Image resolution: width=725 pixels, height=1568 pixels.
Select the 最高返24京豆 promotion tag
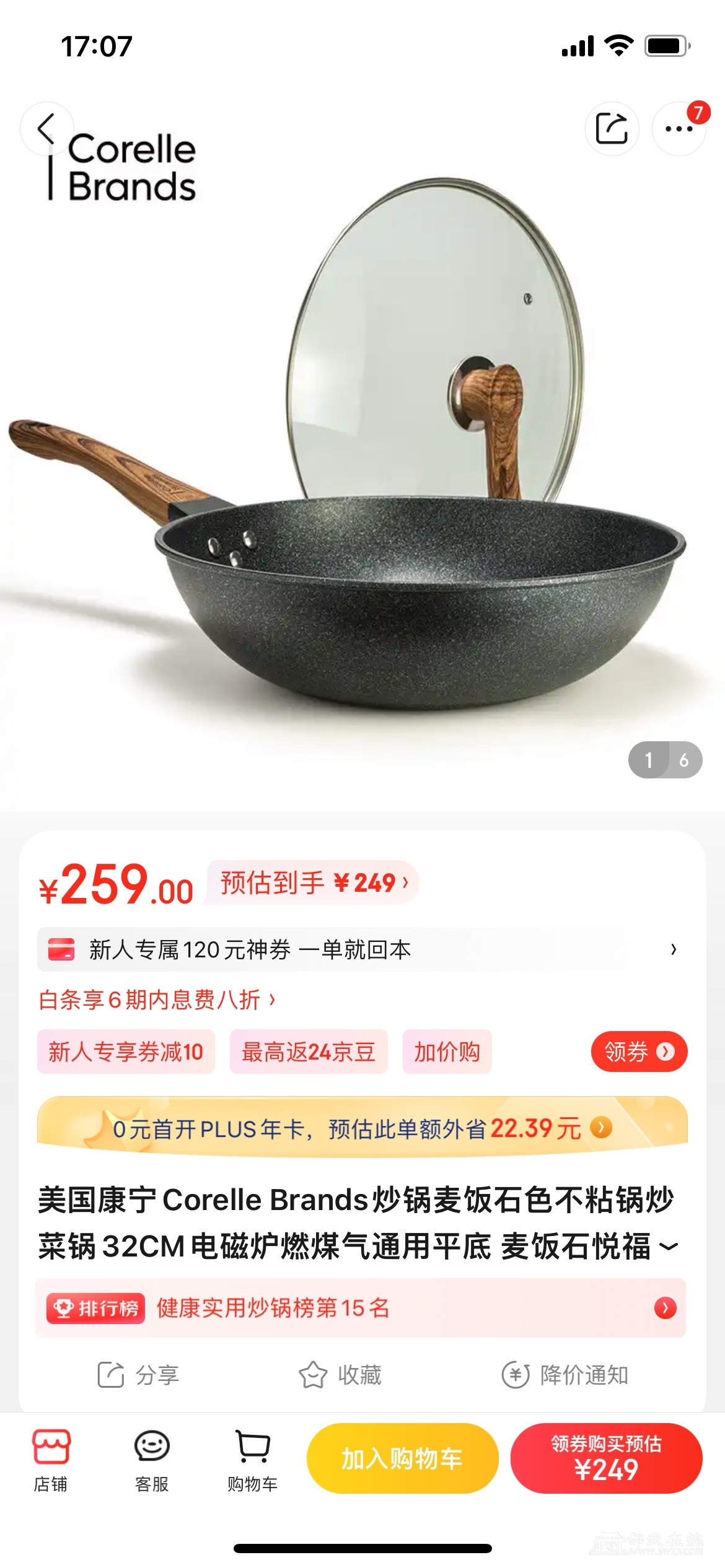(x=308, y=1052)
